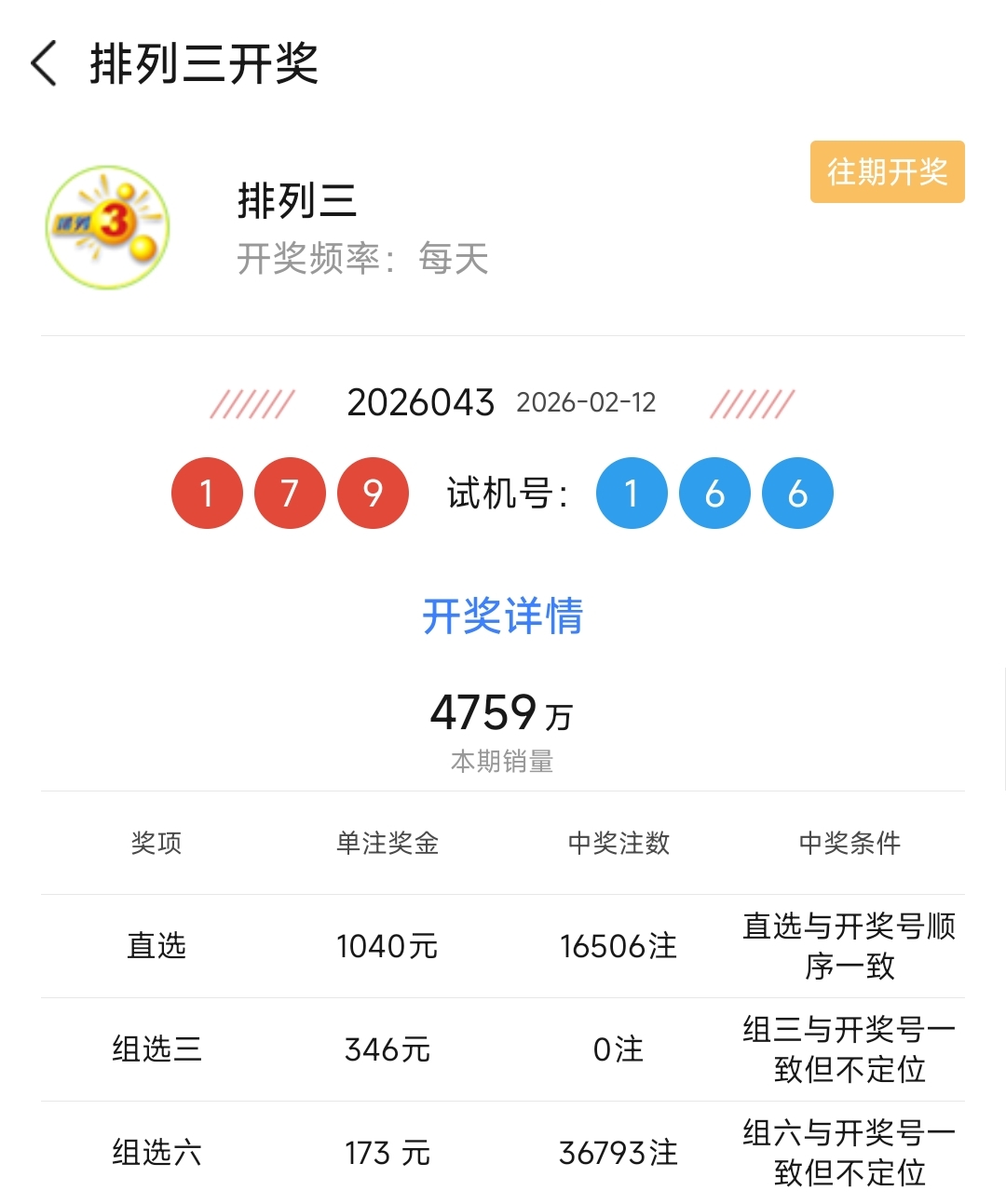Open 往期开奖 past results button
The width and height of the screenshot is (1006, 1204).
(886, 172)
